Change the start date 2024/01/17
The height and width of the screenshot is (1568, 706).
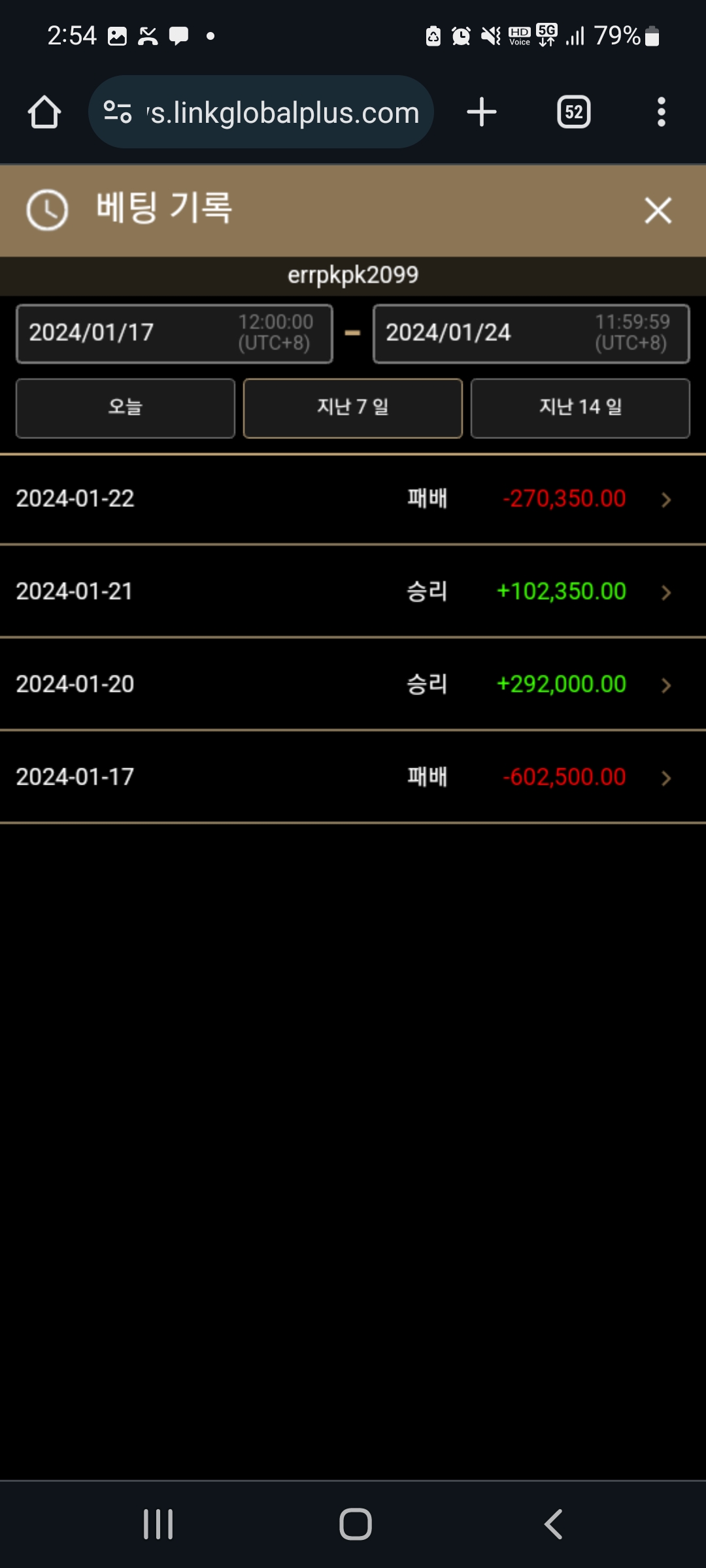click(175, 333)
